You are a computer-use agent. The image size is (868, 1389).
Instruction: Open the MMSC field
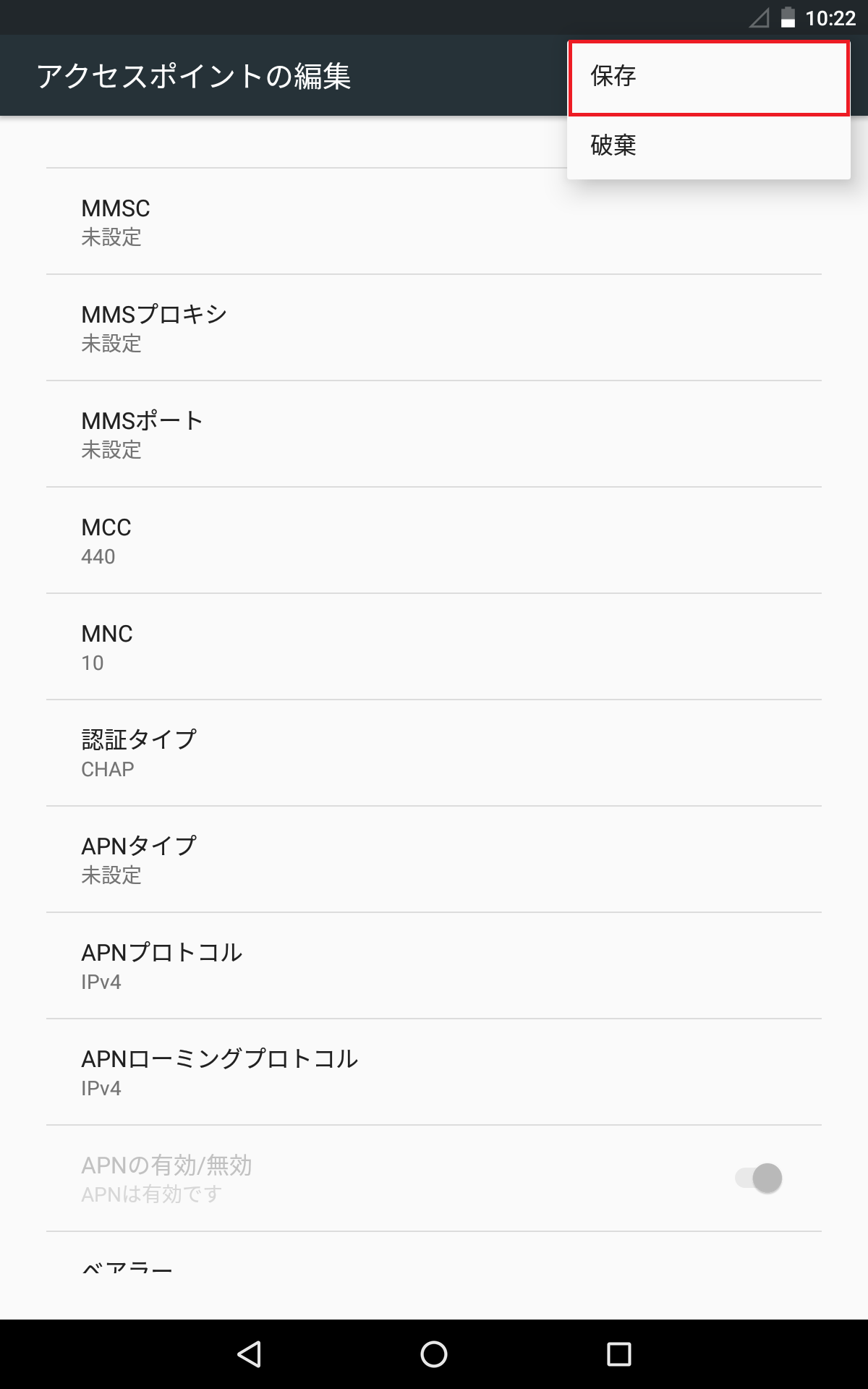coord(434,222)
